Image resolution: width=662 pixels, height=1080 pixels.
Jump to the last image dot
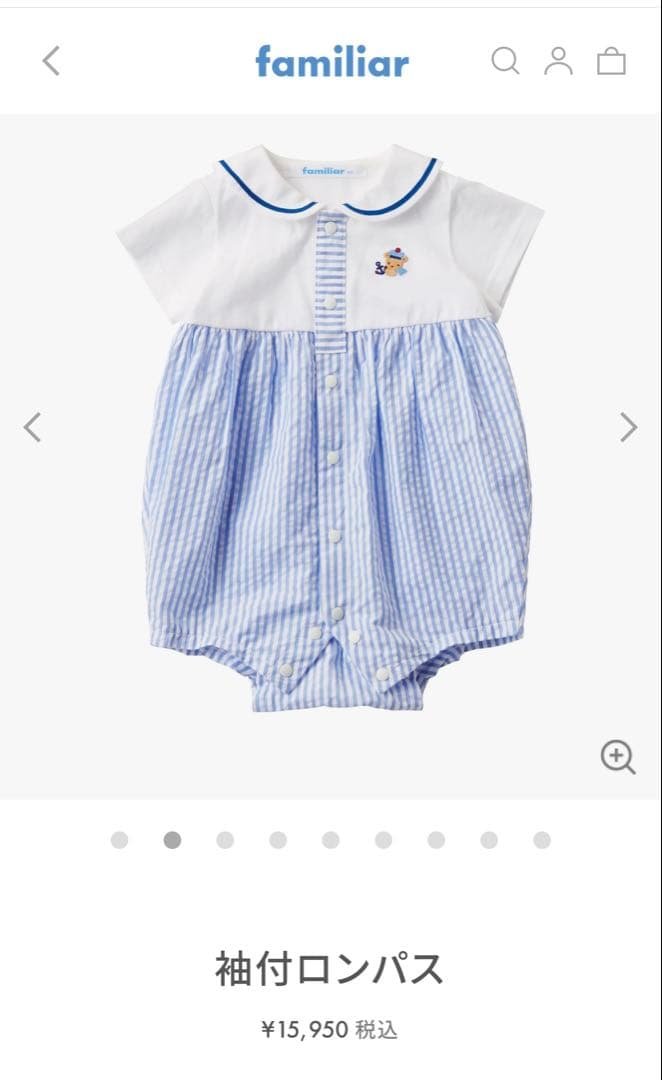[x=542, y=840]
